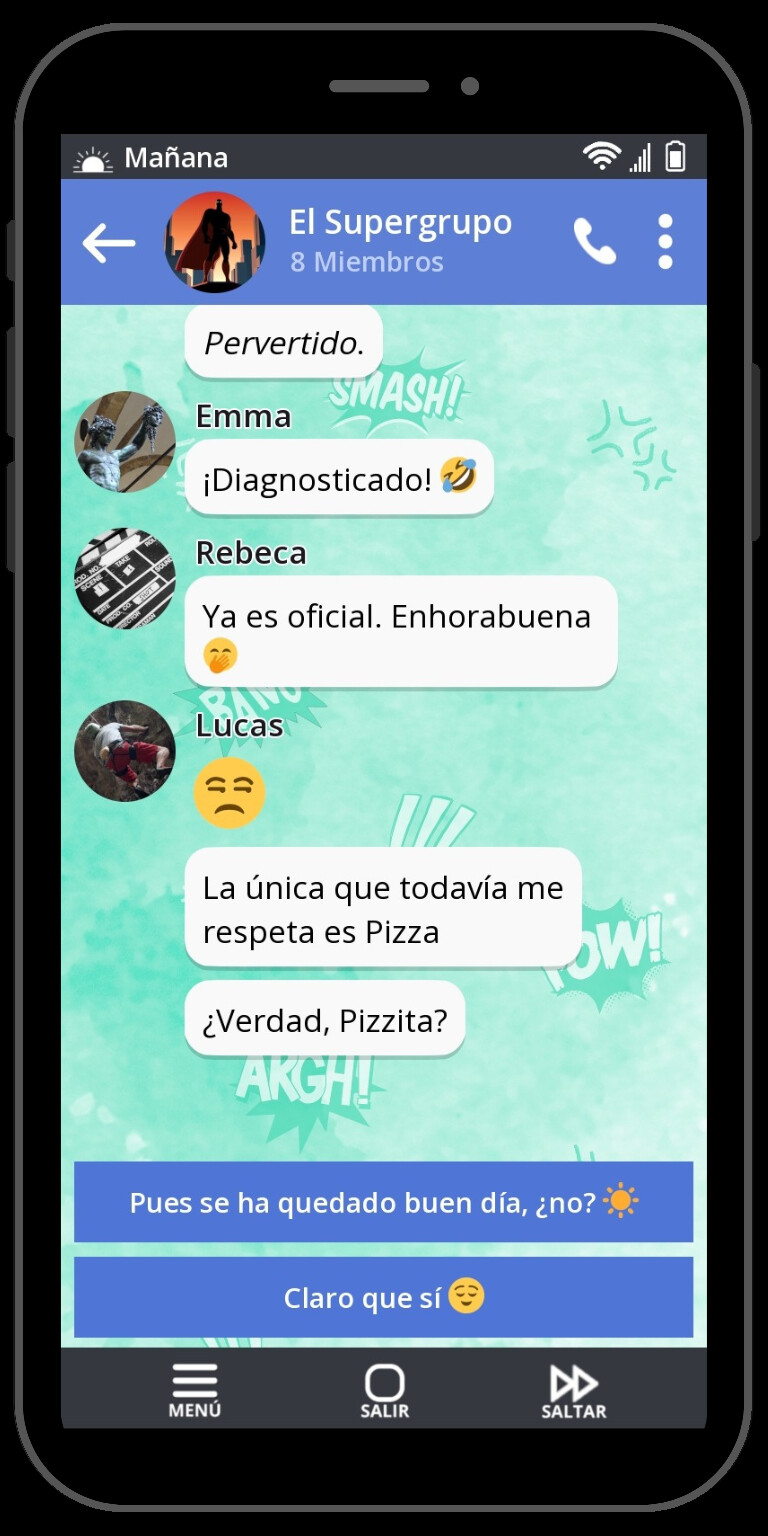Open Lucas's climbing avatar

[125, 752]
